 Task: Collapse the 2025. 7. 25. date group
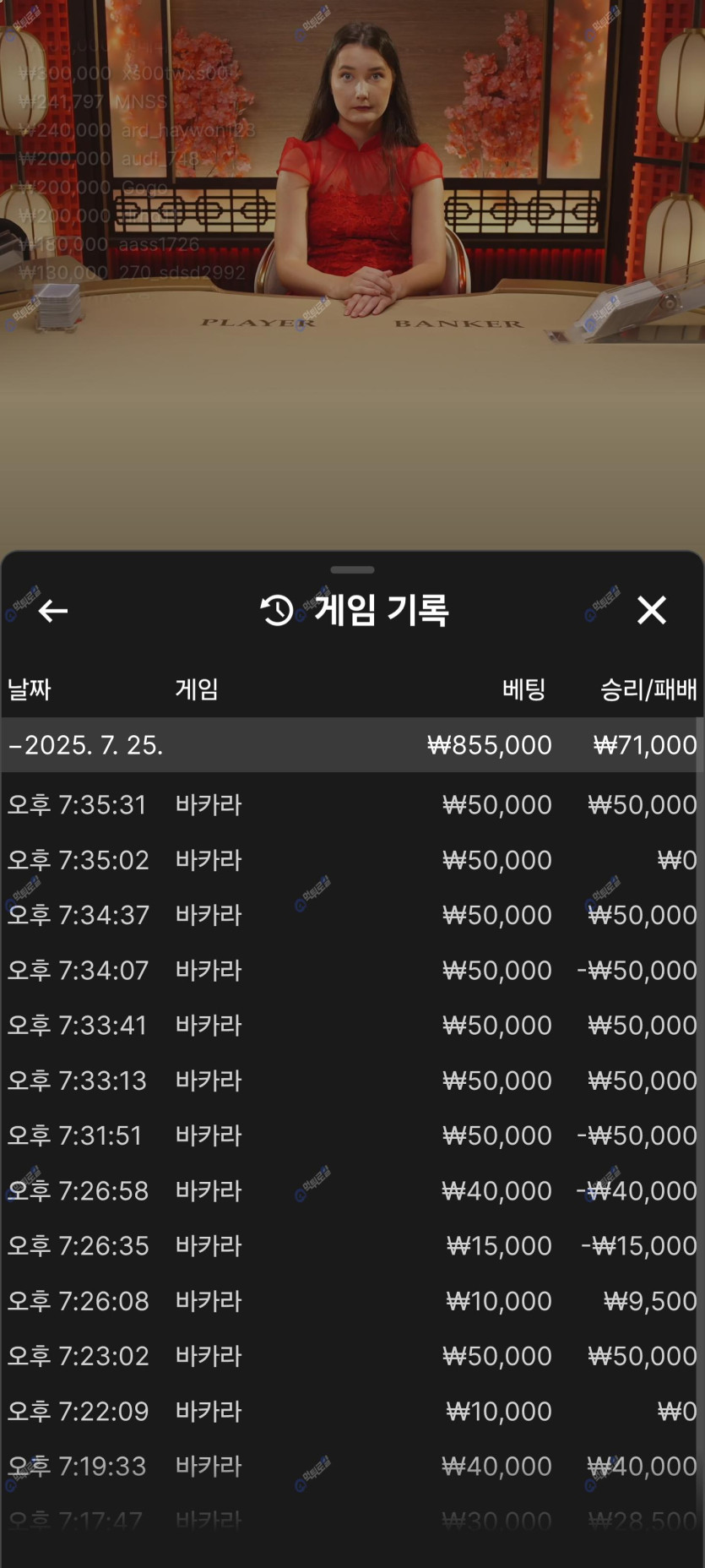coord(84,745)
